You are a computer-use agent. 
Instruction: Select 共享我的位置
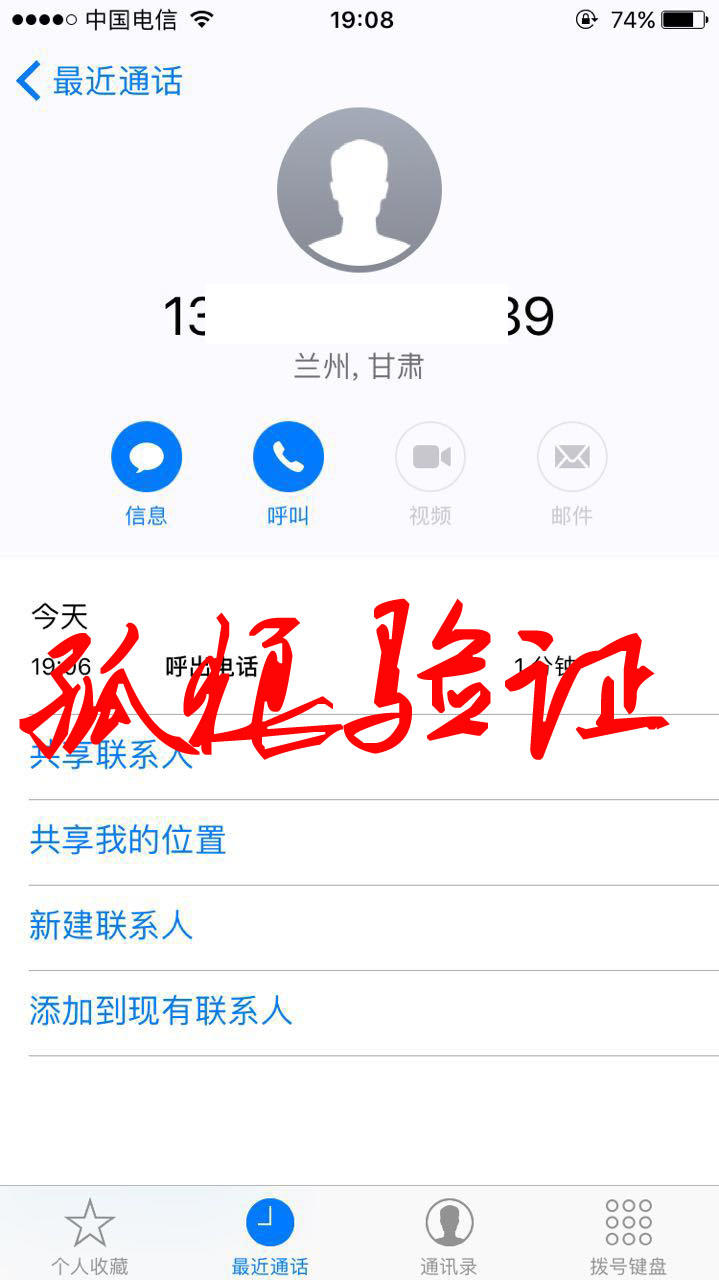pyautogui.click(x=128, y=841)
